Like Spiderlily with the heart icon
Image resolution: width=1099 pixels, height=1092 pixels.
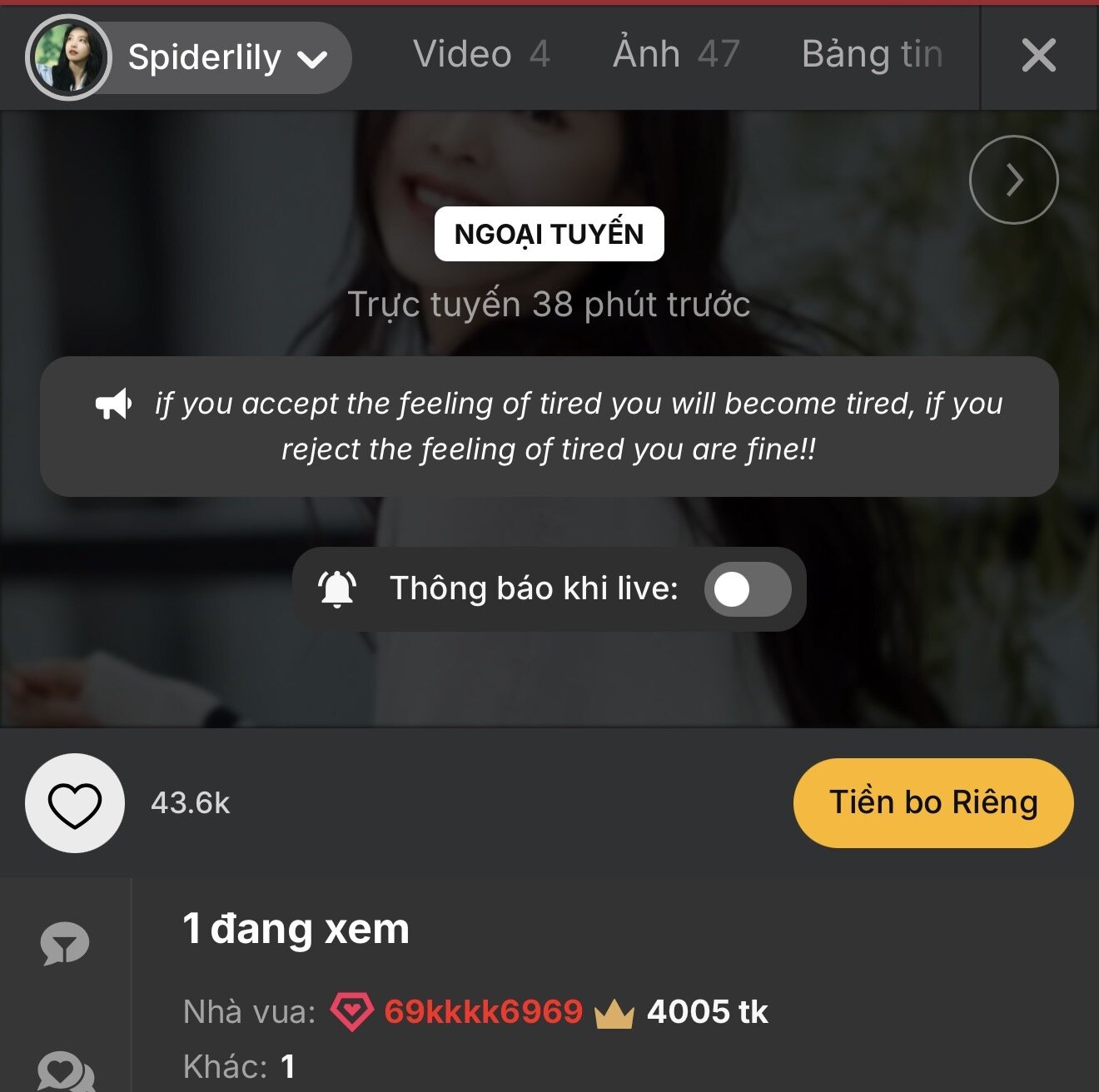75,803
